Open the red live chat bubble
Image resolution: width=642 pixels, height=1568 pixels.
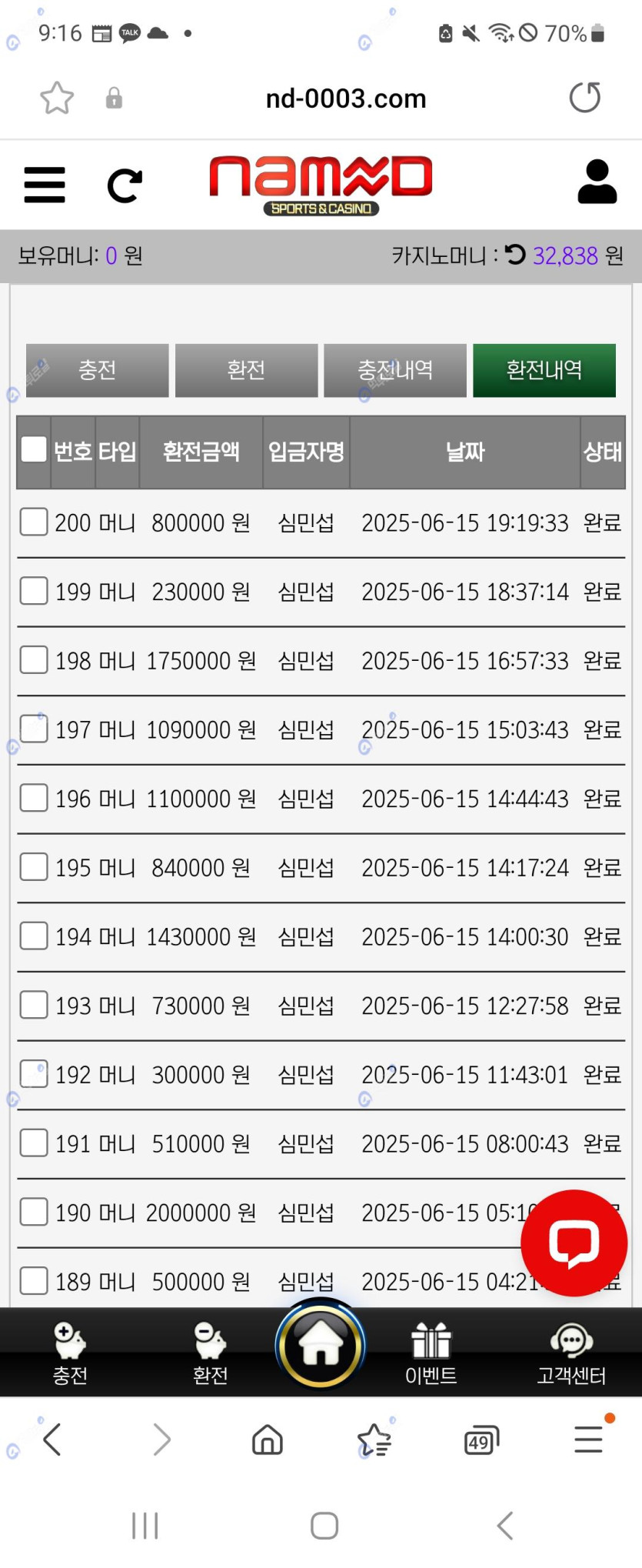[x=574, y=1243]
